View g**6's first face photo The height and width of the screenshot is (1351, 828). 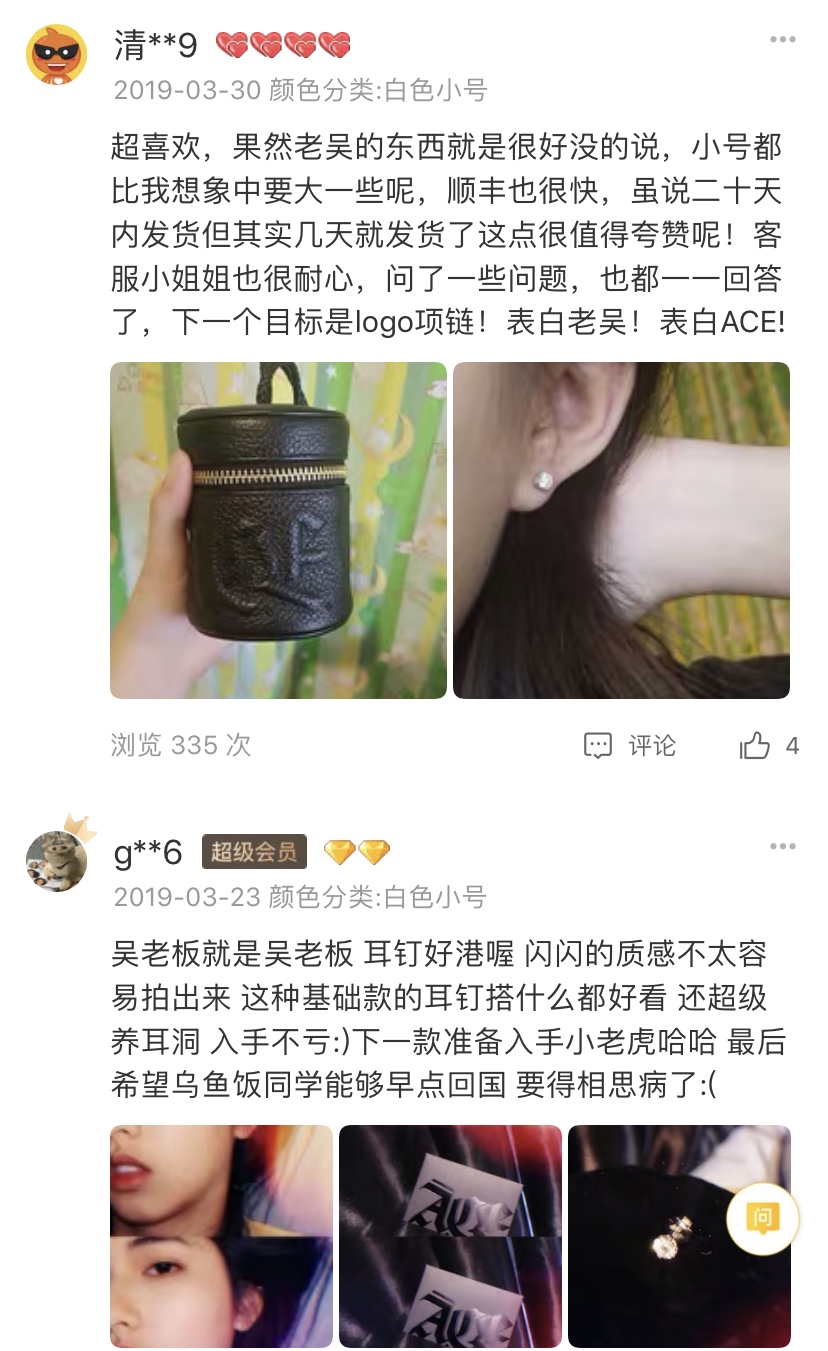click(221, 1236)
